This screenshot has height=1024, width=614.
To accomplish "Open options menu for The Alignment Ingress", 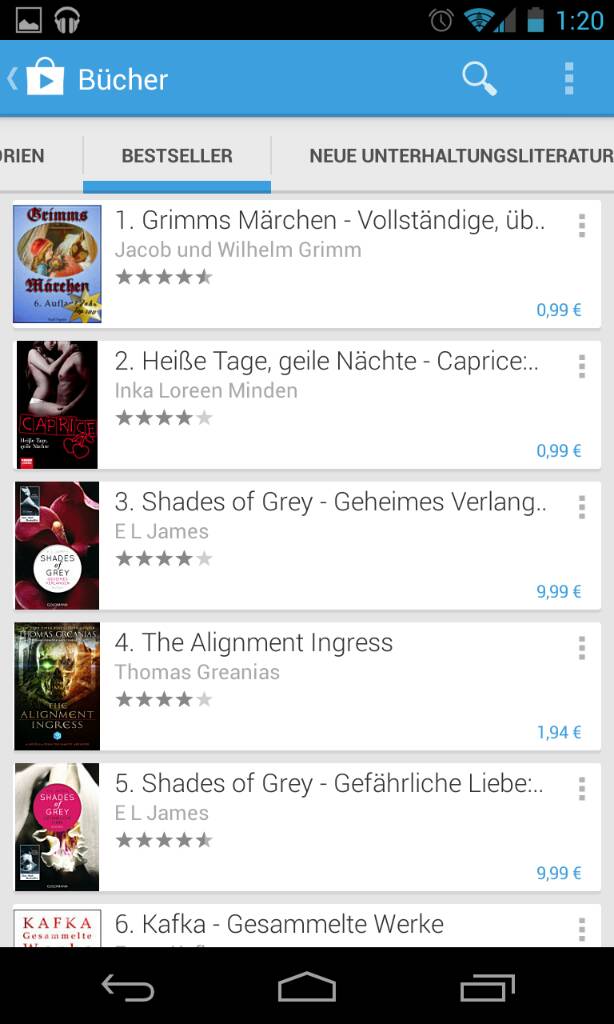I will (581, 648).
